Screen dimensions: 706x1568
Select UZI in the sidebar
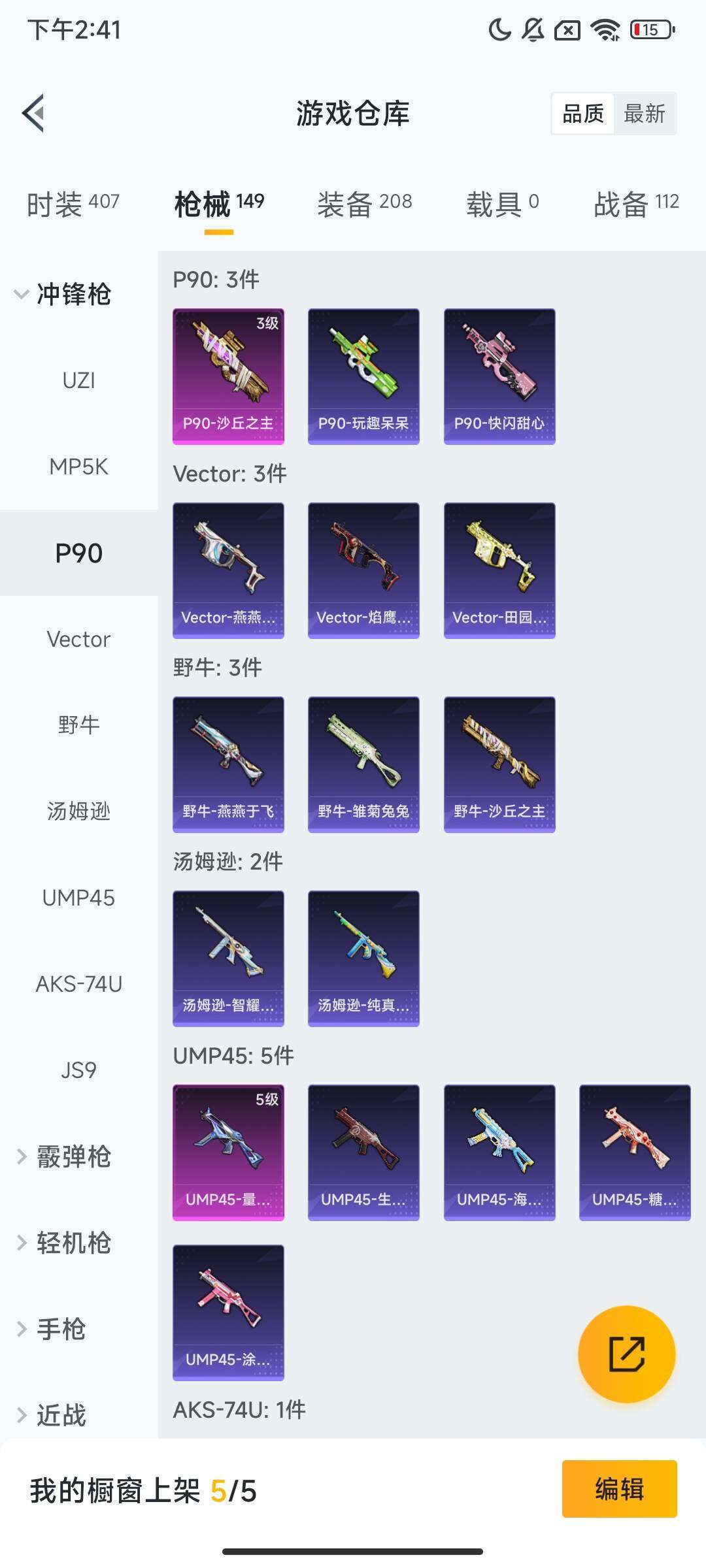click(78, 380)
